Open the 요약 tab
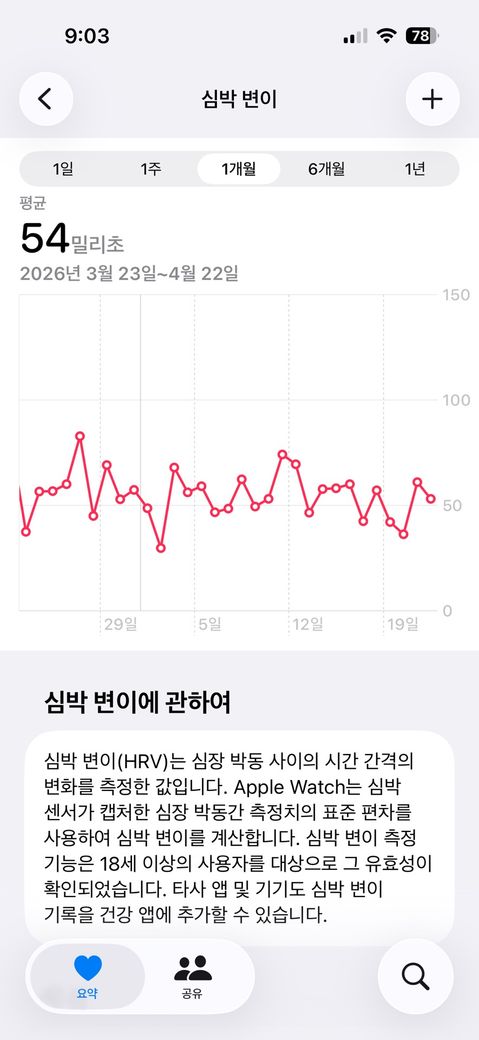The image size is (479, 1040). click(x=88, y=977)
